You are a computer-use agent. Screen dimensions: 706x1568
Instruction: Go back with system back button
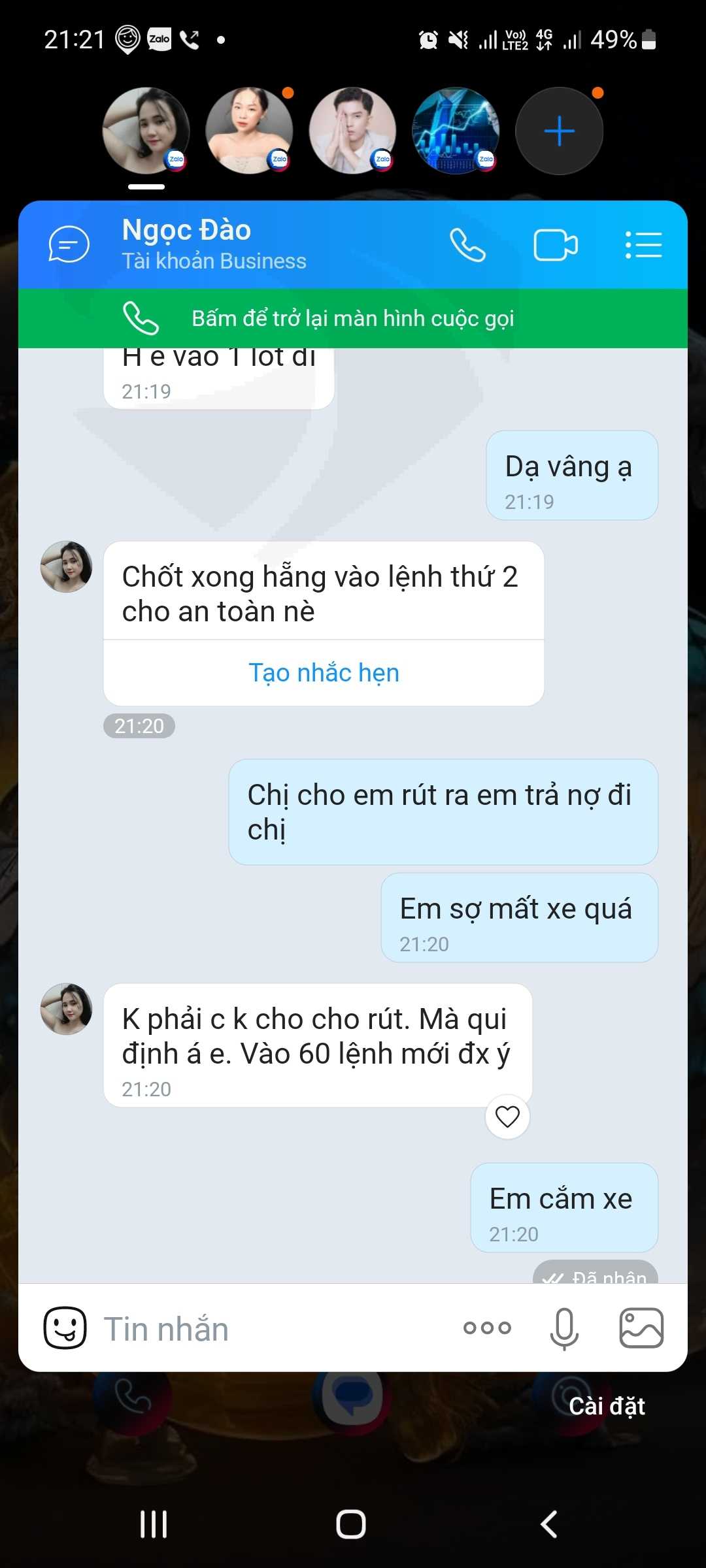[549, 1524]
